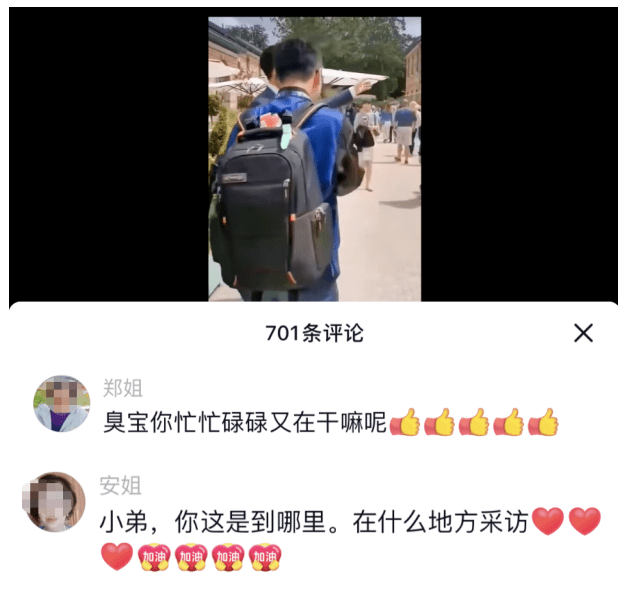Image resolution: width=627 pixels, height=591 pixels.
Task: Open 郑姐's profile avatar
Action: tap(62, 404)
